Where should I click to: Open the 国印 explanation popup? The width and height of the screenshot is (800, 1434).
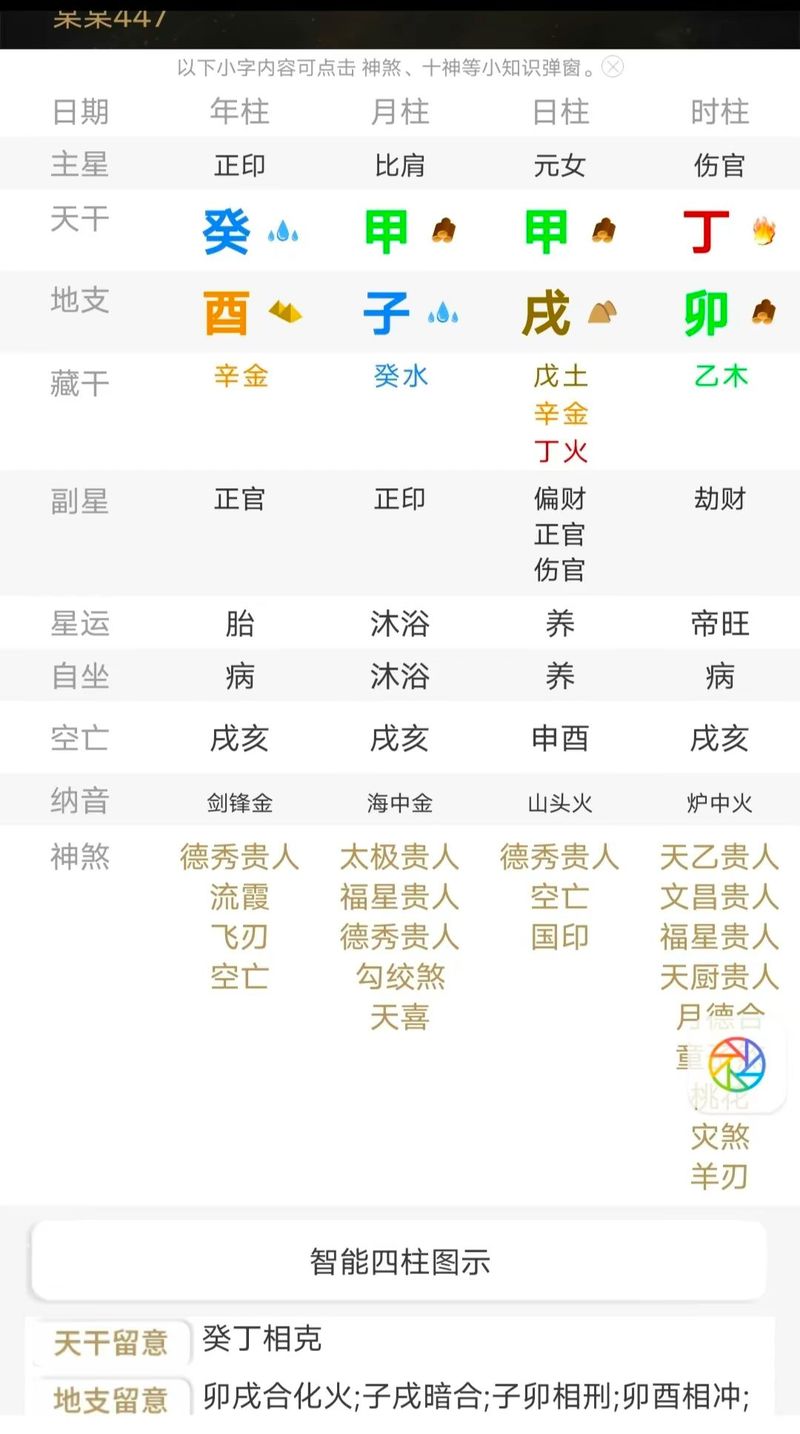coord(560,937)
